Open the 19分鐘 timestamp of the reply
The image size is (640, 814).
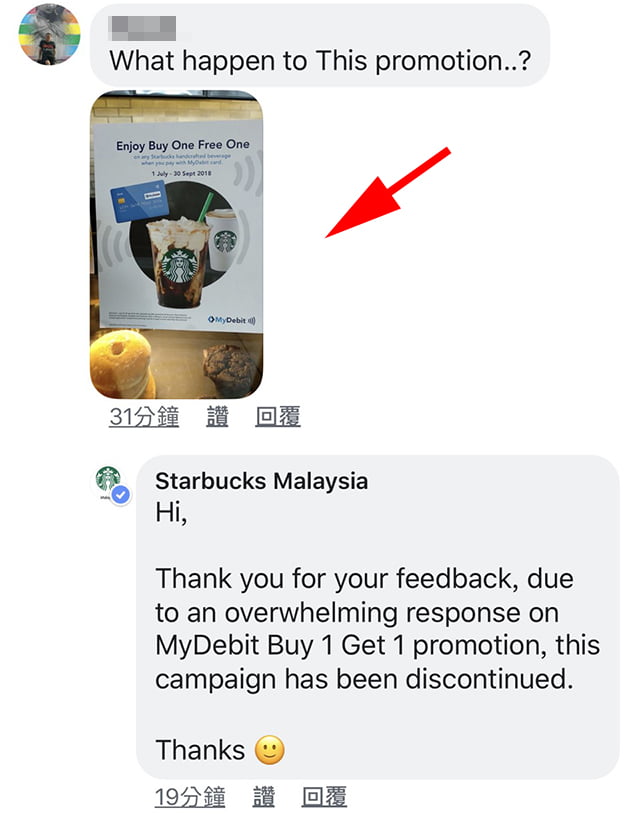tap(190, 797)
